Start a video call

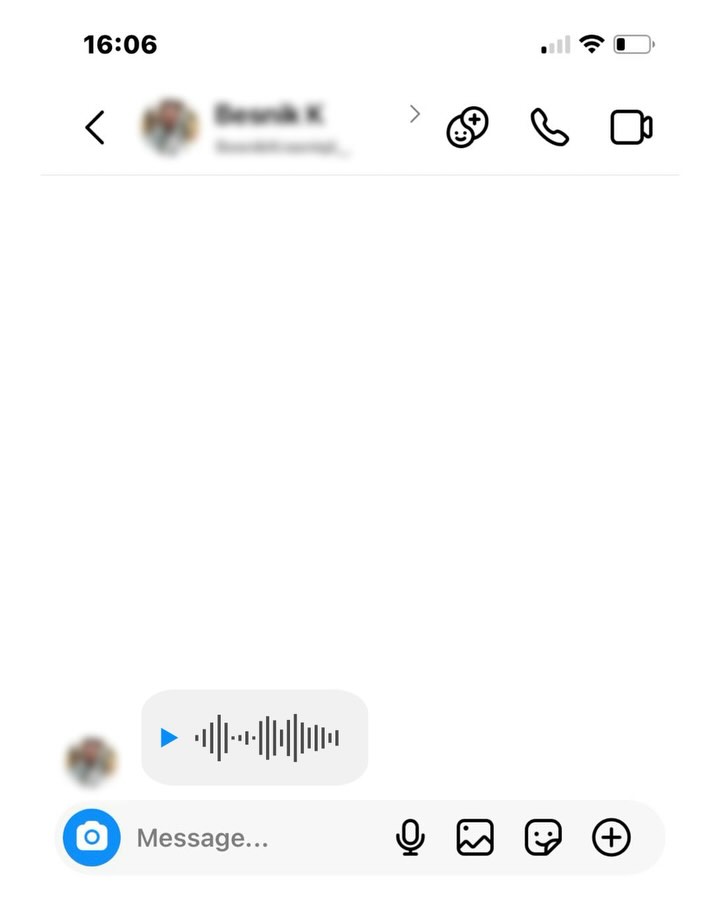point(631,127)
